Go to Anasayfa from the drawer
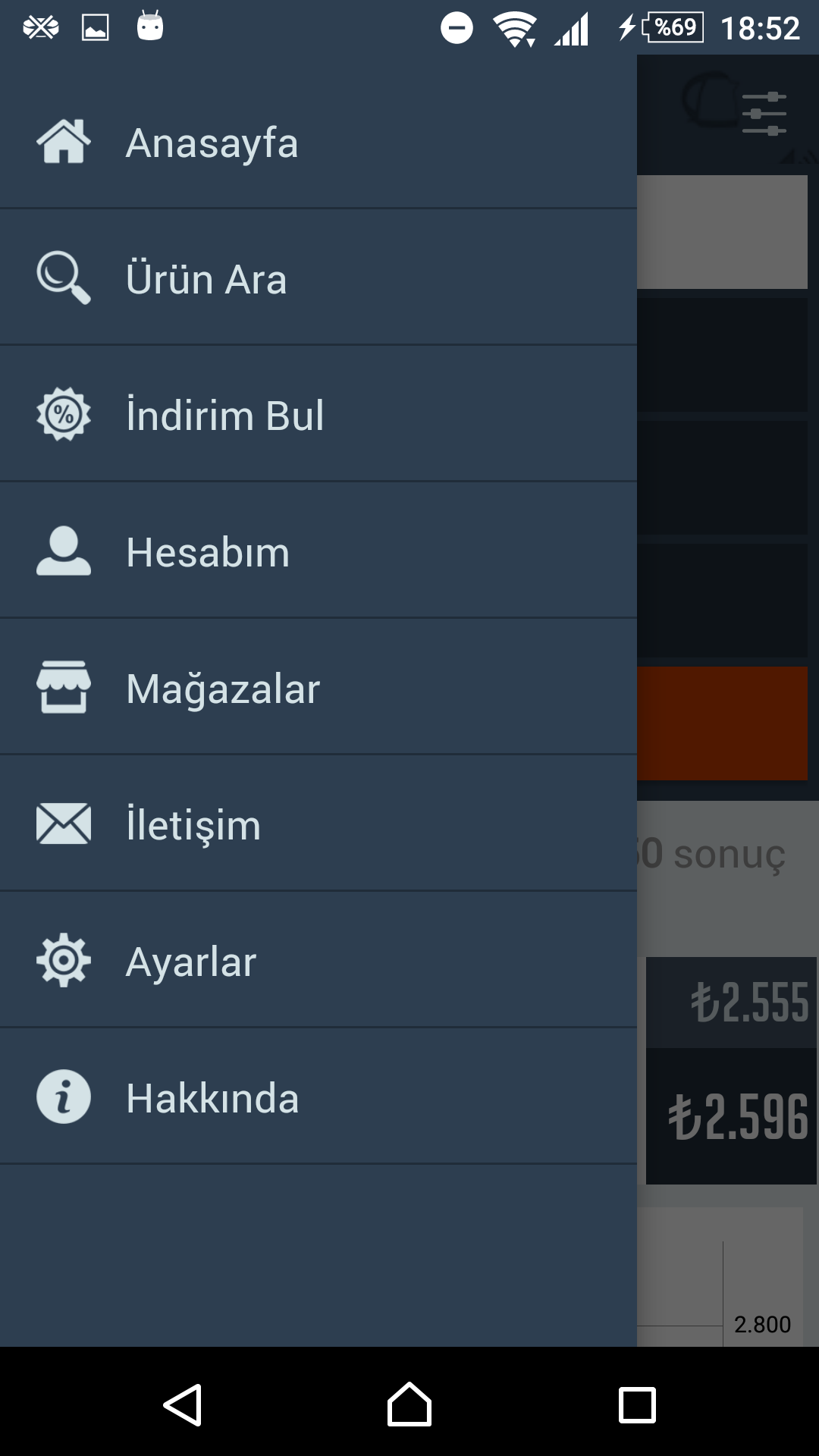 318,141
